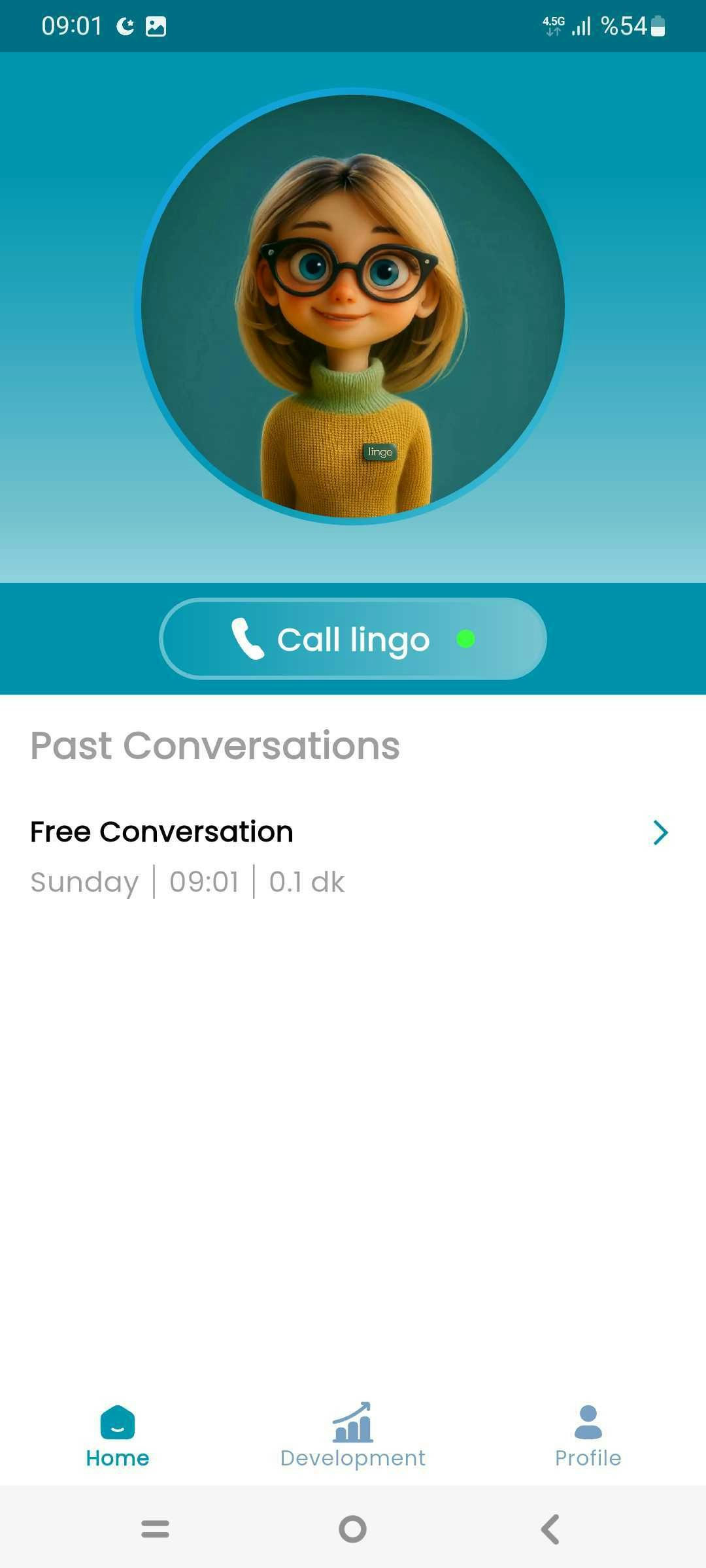
Task: Switch to the Development tab
Action: click(352, 1435)
